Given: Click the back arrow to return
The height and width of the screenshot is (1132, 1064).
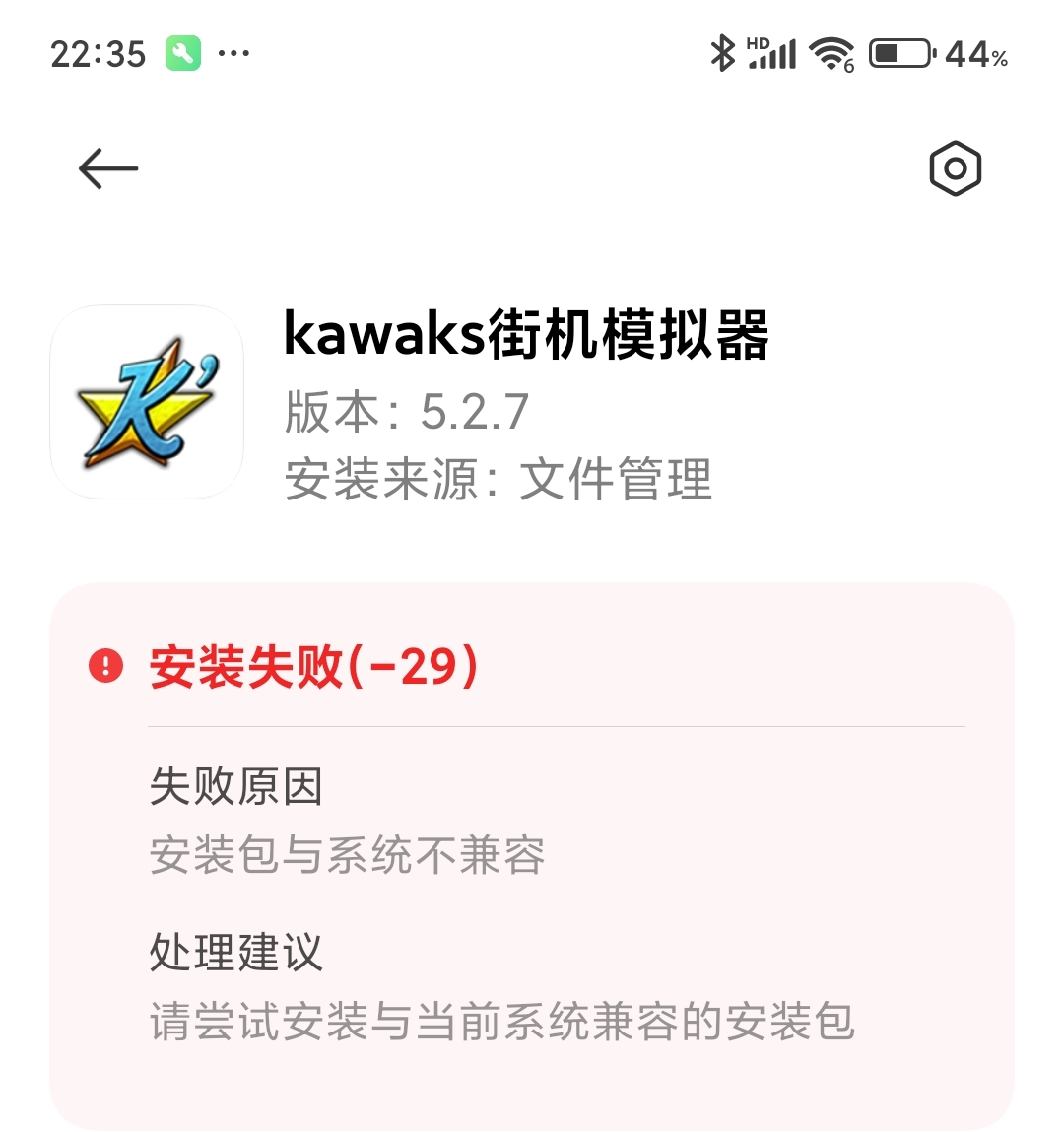Looking at the screenshot, I should pos(104,167).
